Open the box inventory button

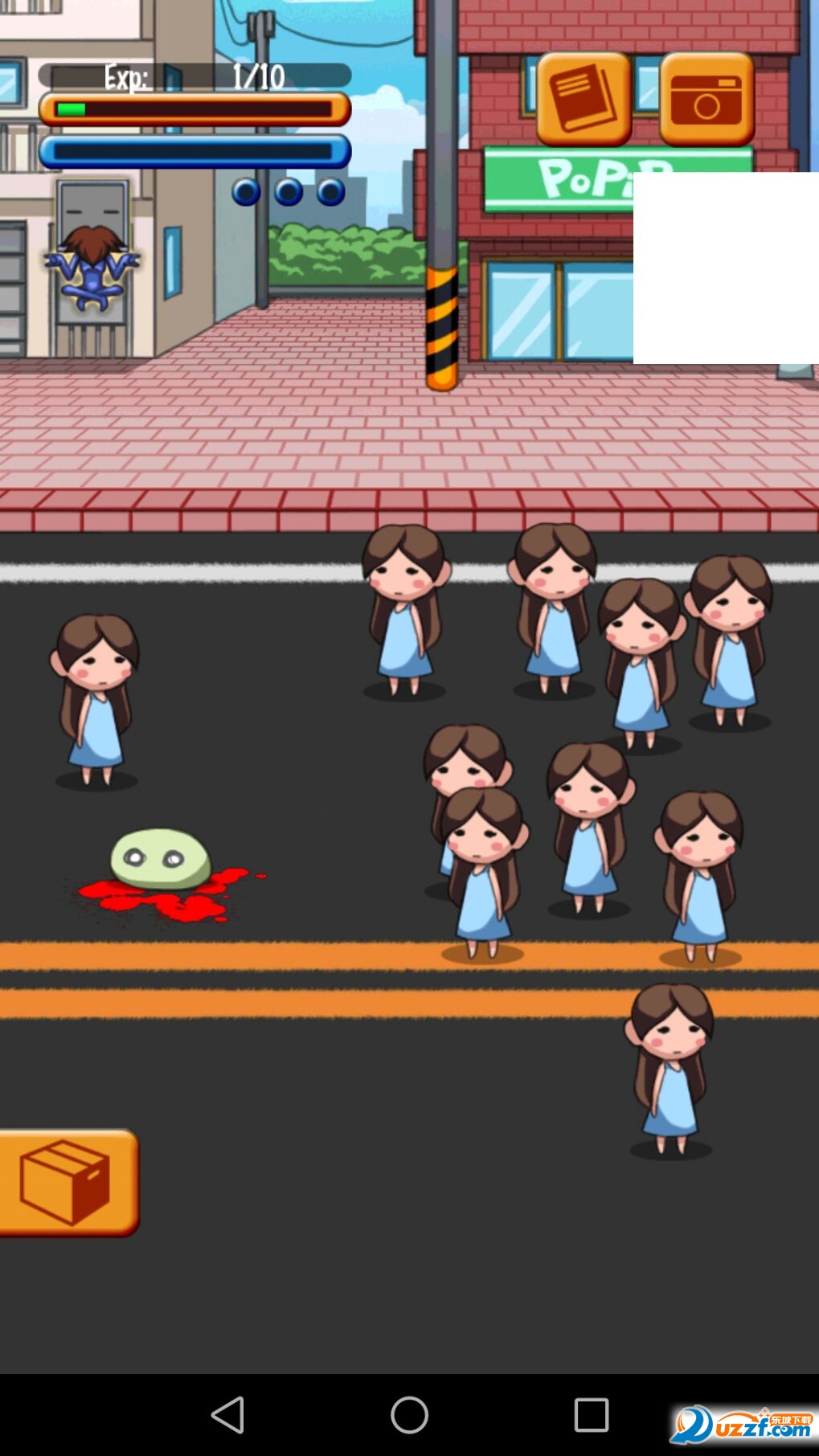pyautogui.click(x=68, y=1182)
